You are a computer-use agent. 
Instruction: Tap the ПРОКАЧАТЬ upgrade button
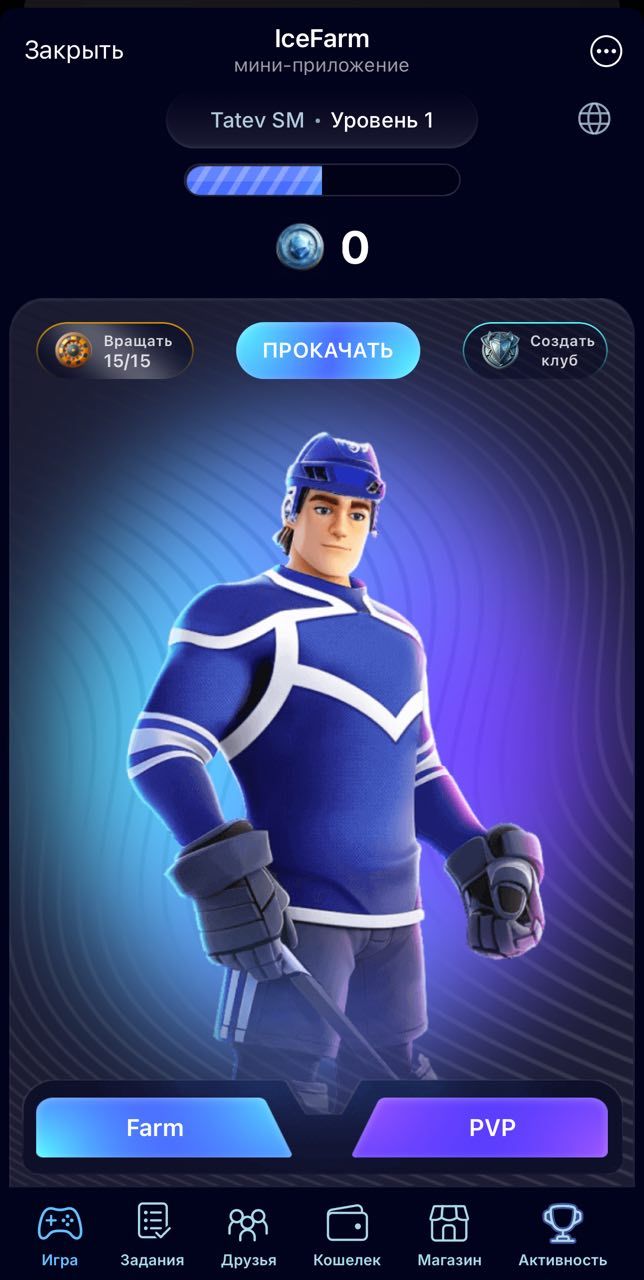328,351
